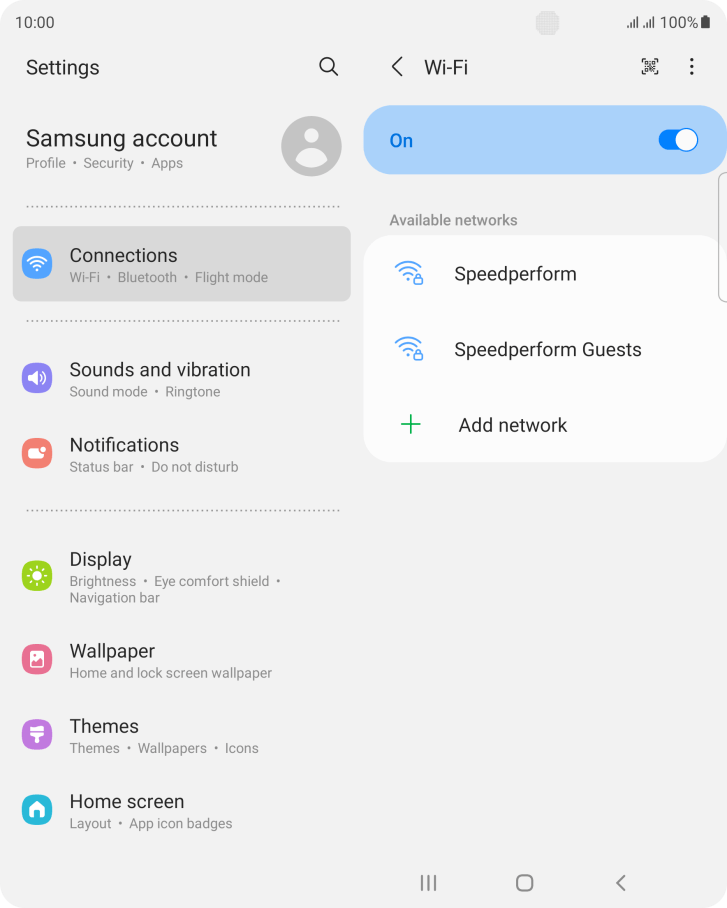Open Wallpaper settings
The height and width of the screenshot is (908, 727).
[x=180, y=661]
